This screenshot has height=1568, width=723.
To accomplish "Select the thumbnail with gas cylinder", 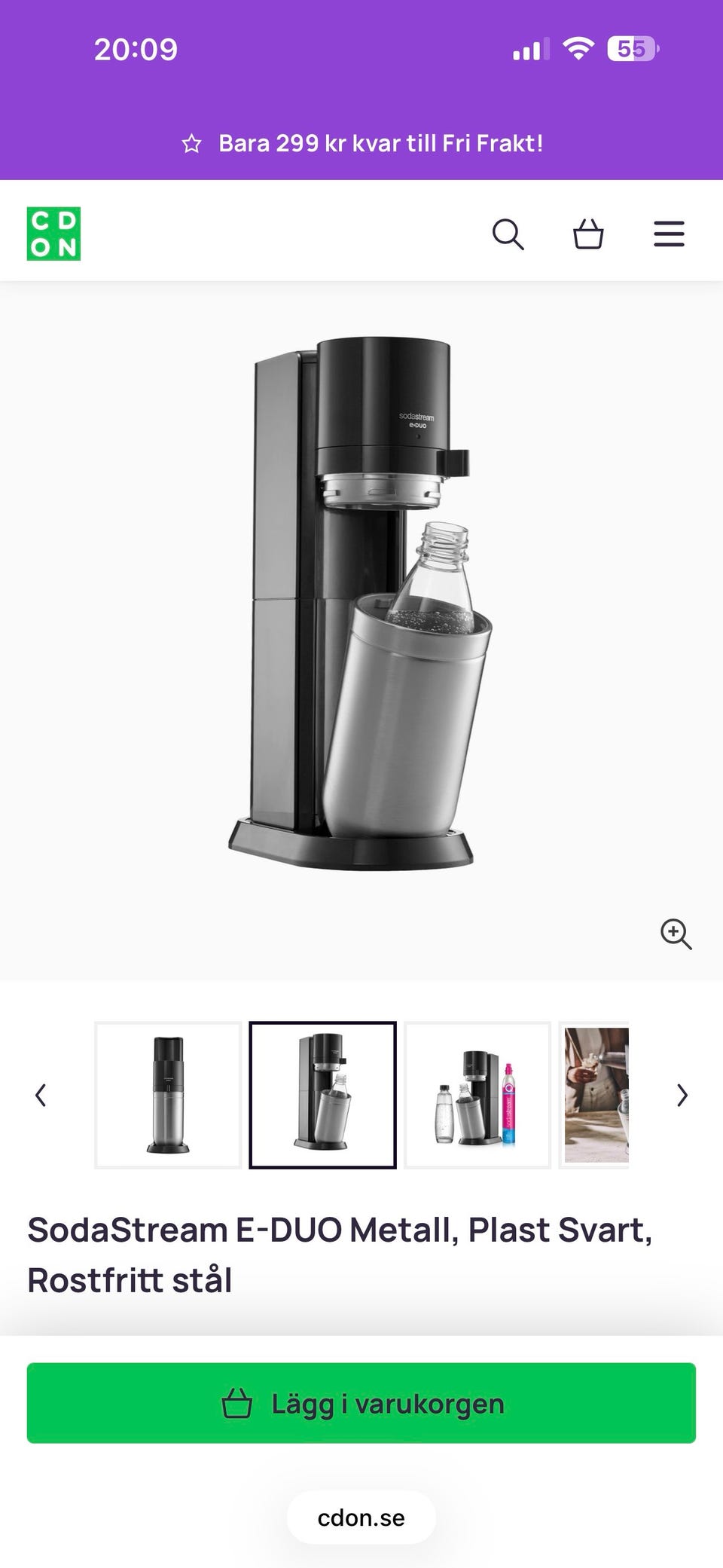I will click(477, 1095).
